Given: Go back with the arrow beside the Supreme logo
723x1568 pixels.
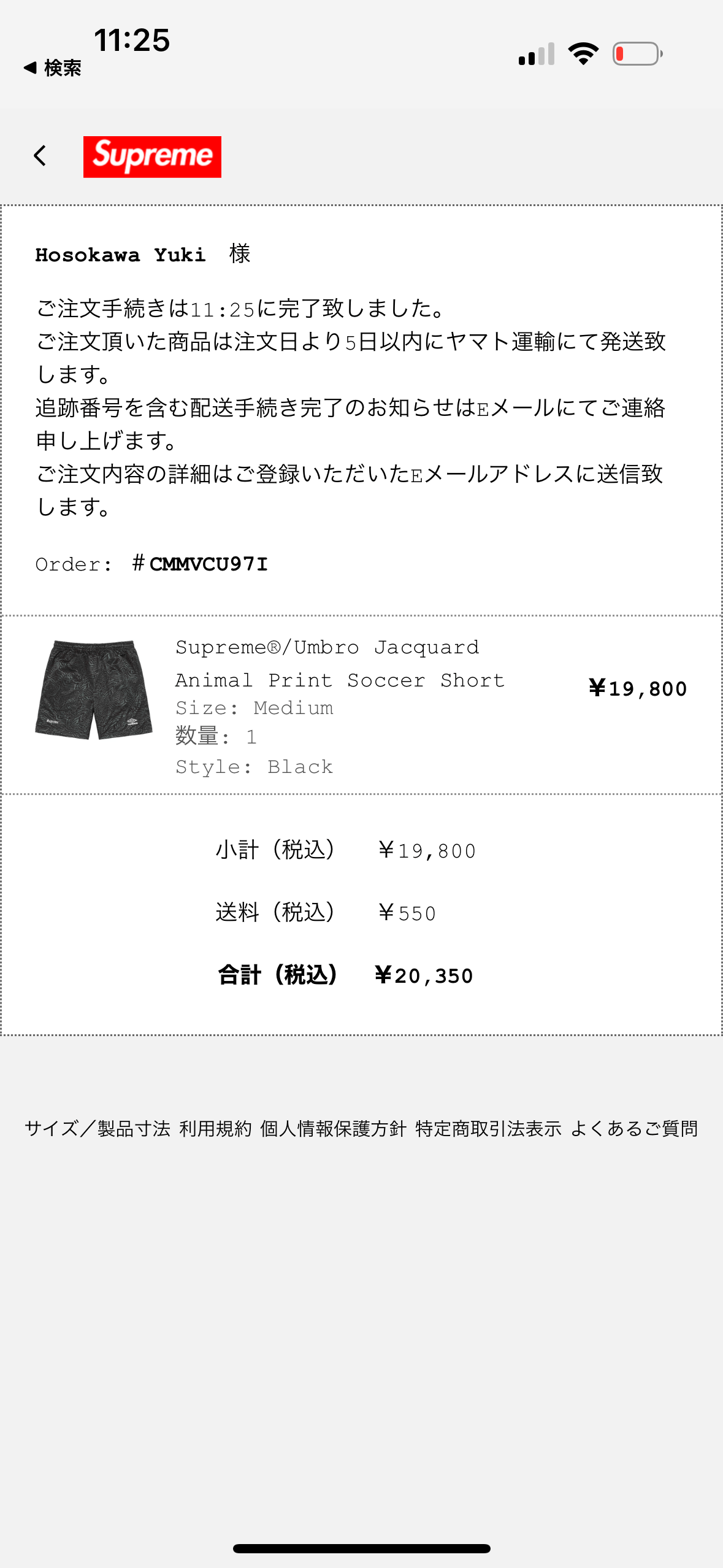Looking at the screenshot, I should pyautogui.click(x=40, y=156).
